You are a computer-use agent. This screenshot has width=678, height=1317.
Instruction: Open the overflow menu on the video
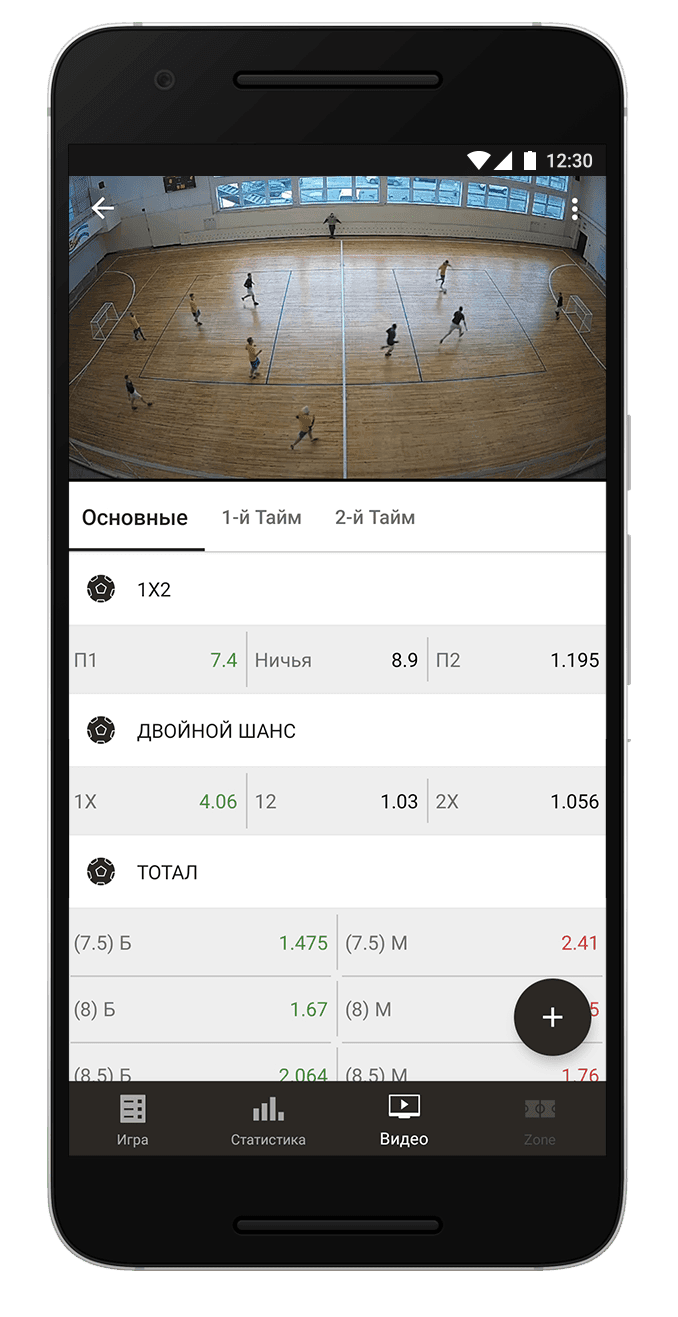(x=574, y=208)
